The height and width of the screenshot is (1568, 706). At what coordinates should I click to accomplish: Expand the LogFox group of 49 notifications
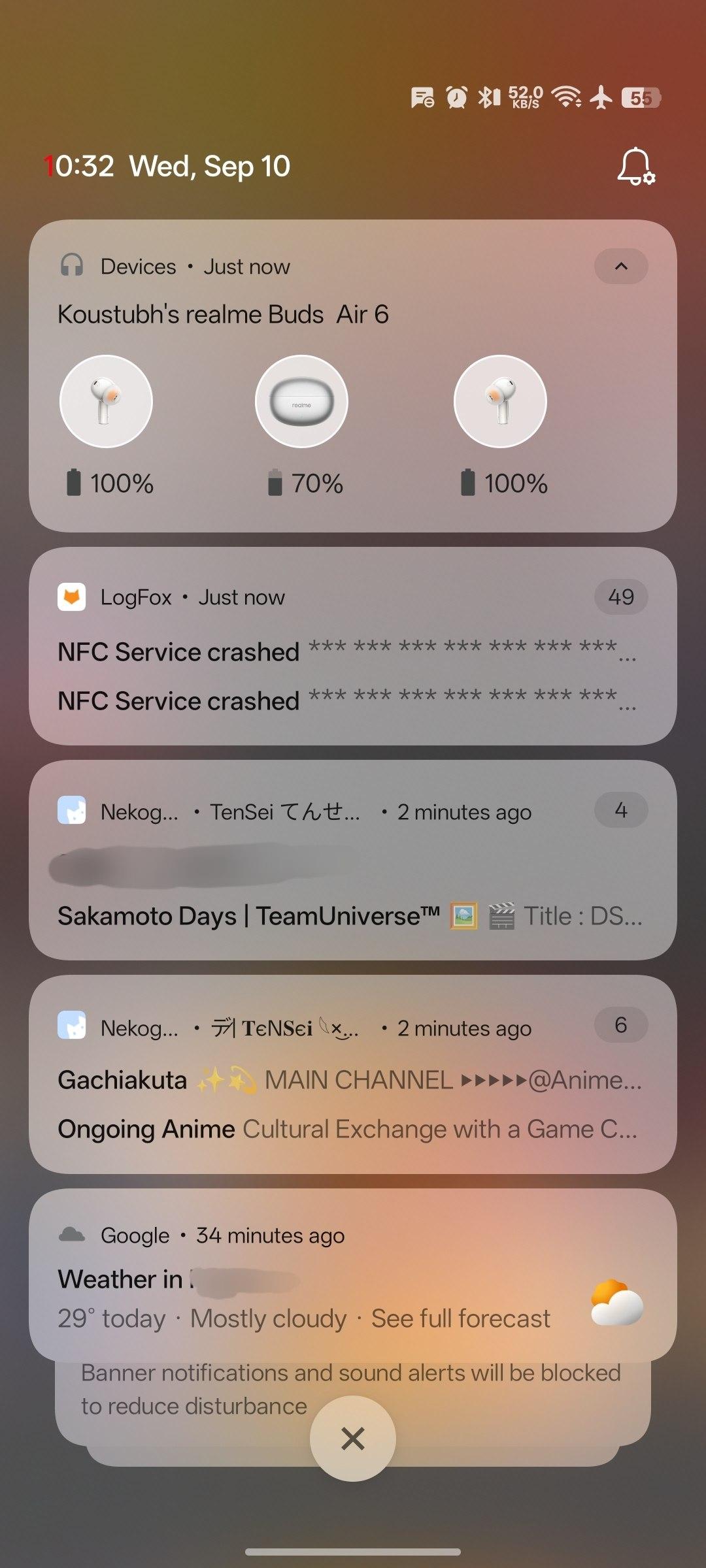621,596
